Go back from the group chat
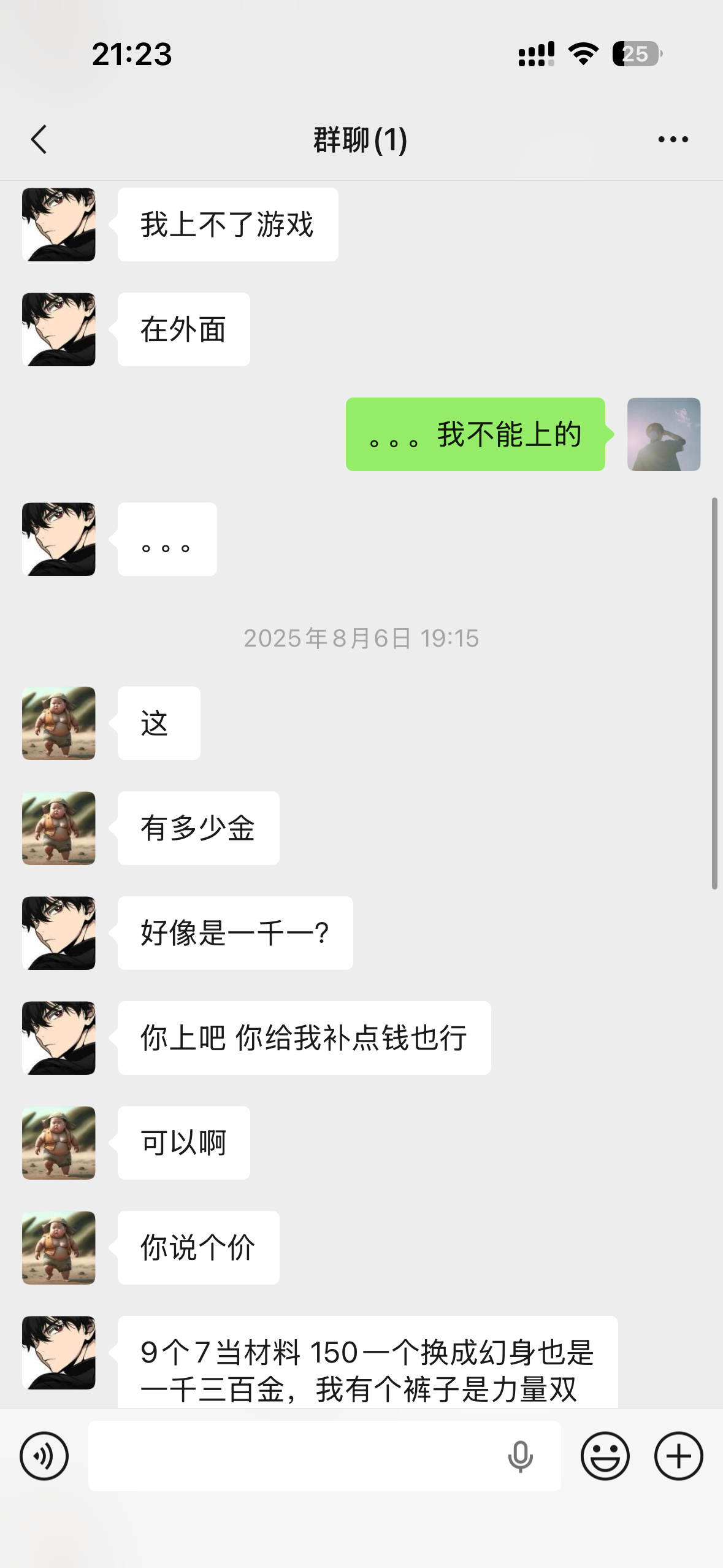 click(39, 139)
